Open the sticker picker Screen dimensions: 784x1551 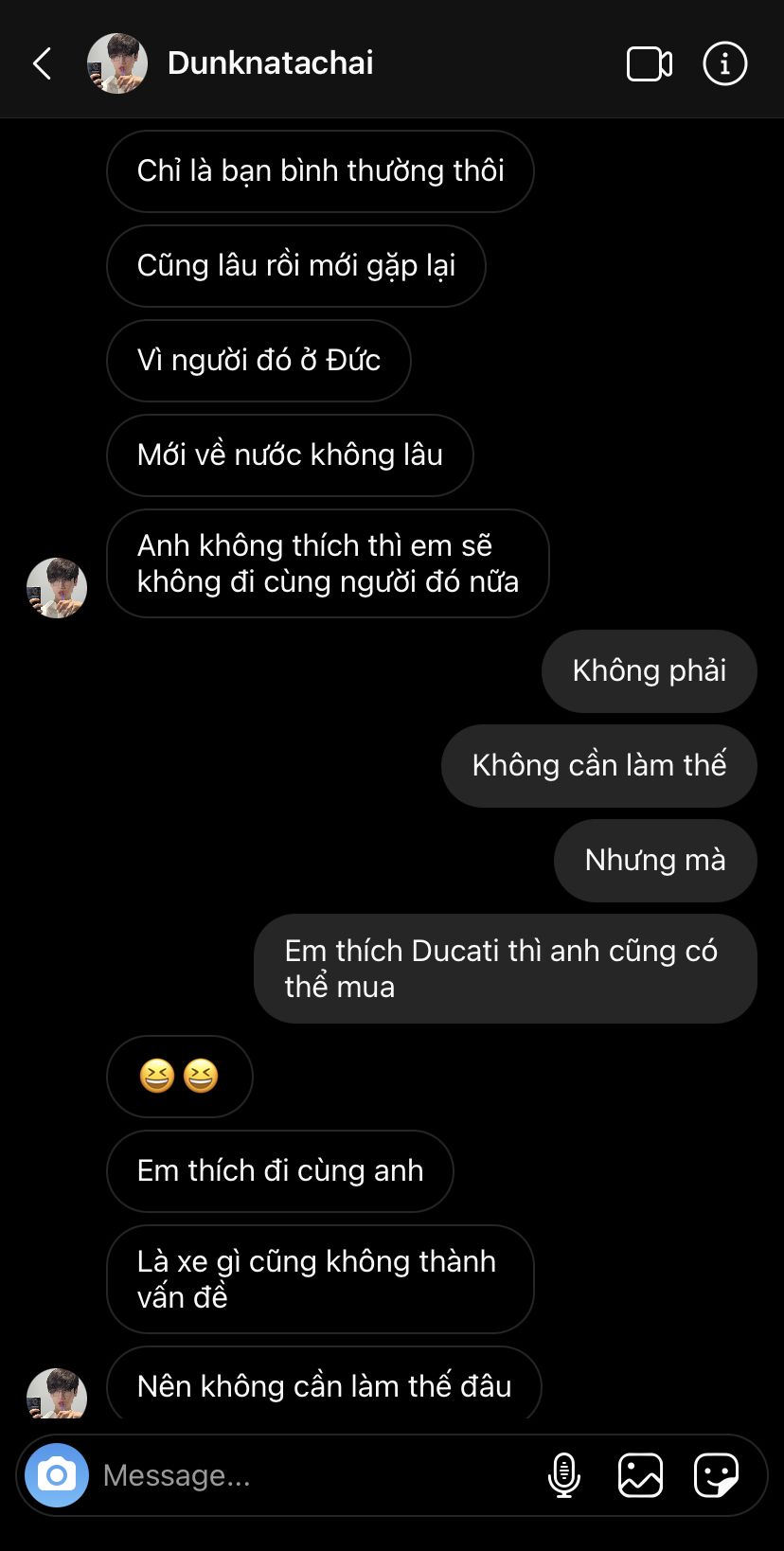pyautogui.click(x=716, y=1474)
